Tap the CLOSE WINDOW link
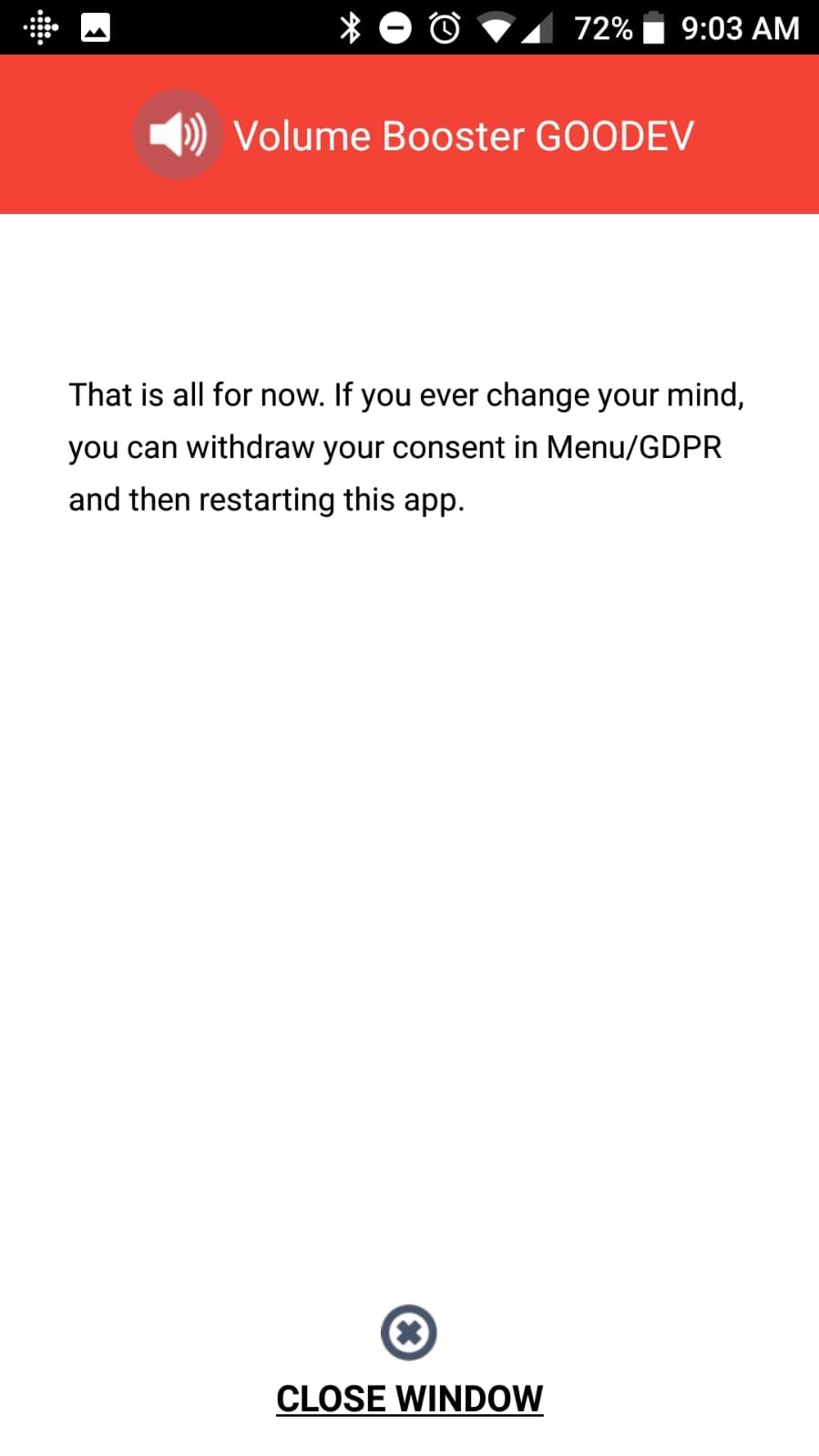The width and height of the screenshot is (819, 1456). [409, 1398]
